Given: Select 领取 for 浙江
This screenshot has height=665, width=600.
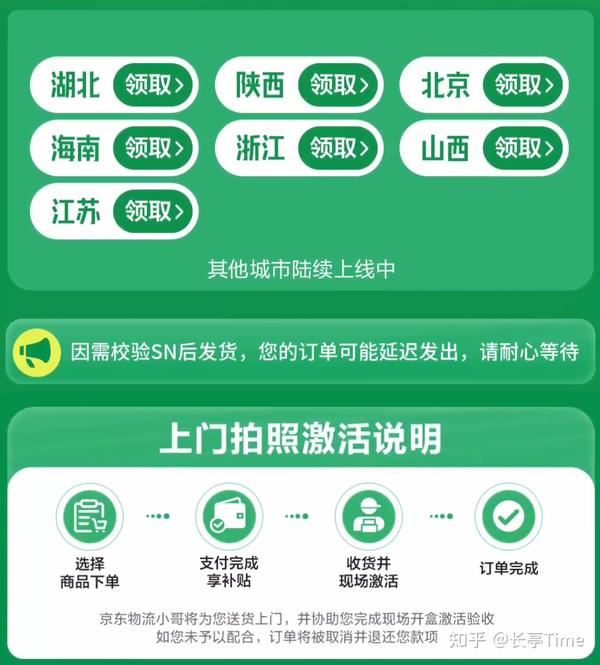Looking at the screenshot, I should [x=339, y=148].
